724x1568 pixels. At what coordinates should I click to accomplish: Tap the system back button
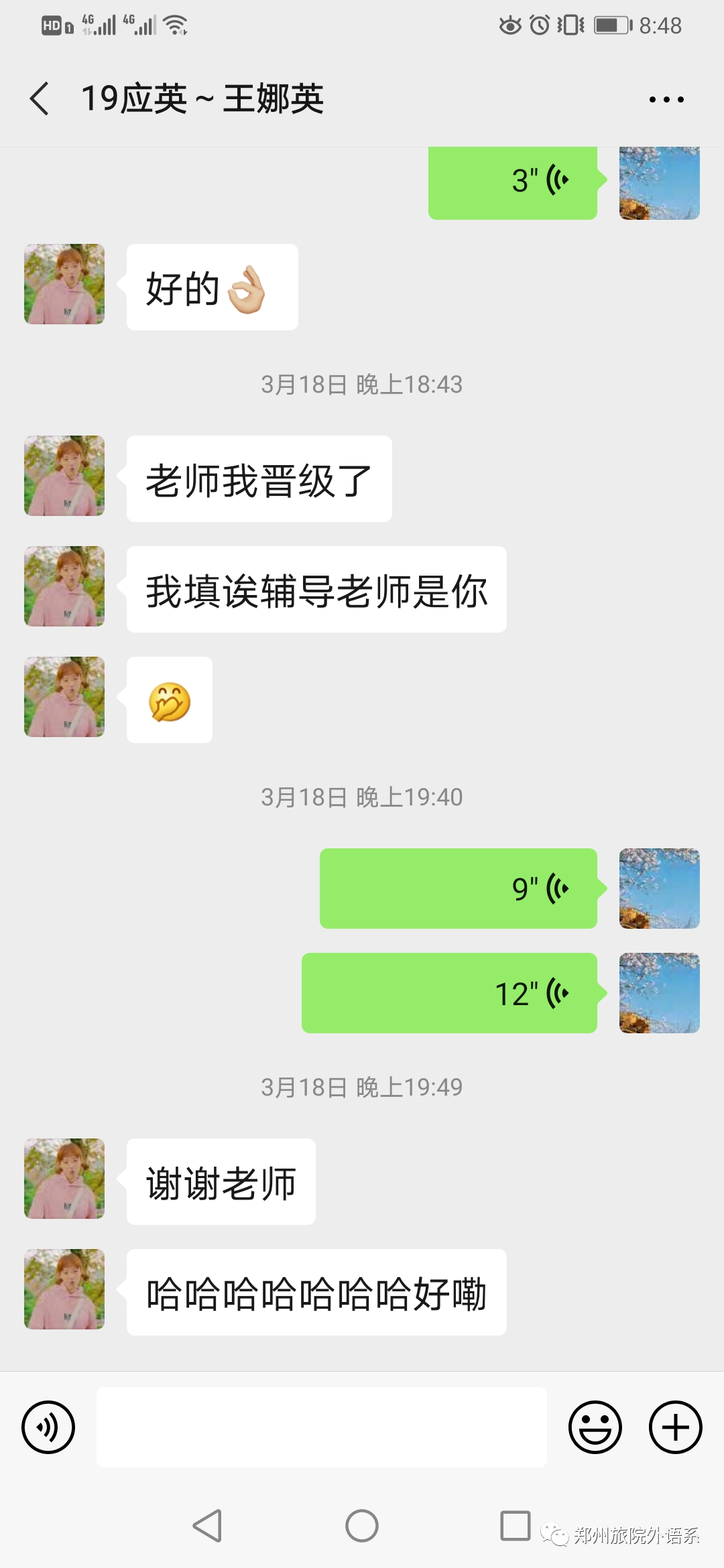point(207,1526)
